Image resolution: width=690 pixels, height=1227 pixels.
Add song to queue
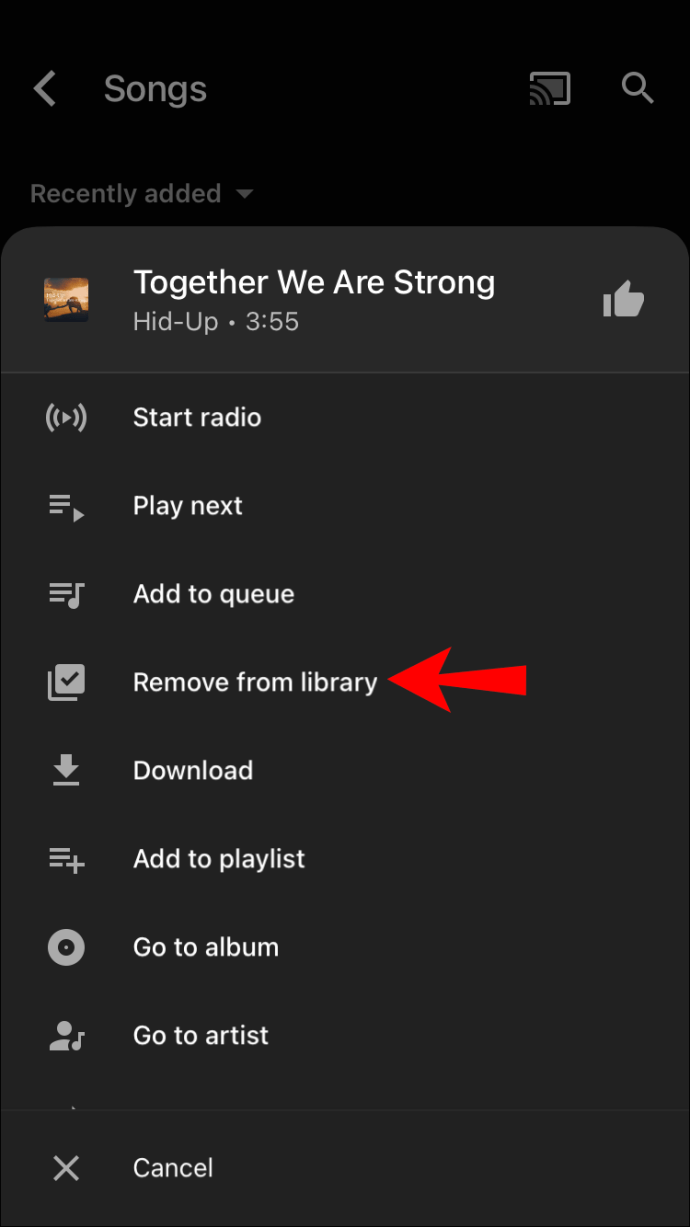click(214, 594)
